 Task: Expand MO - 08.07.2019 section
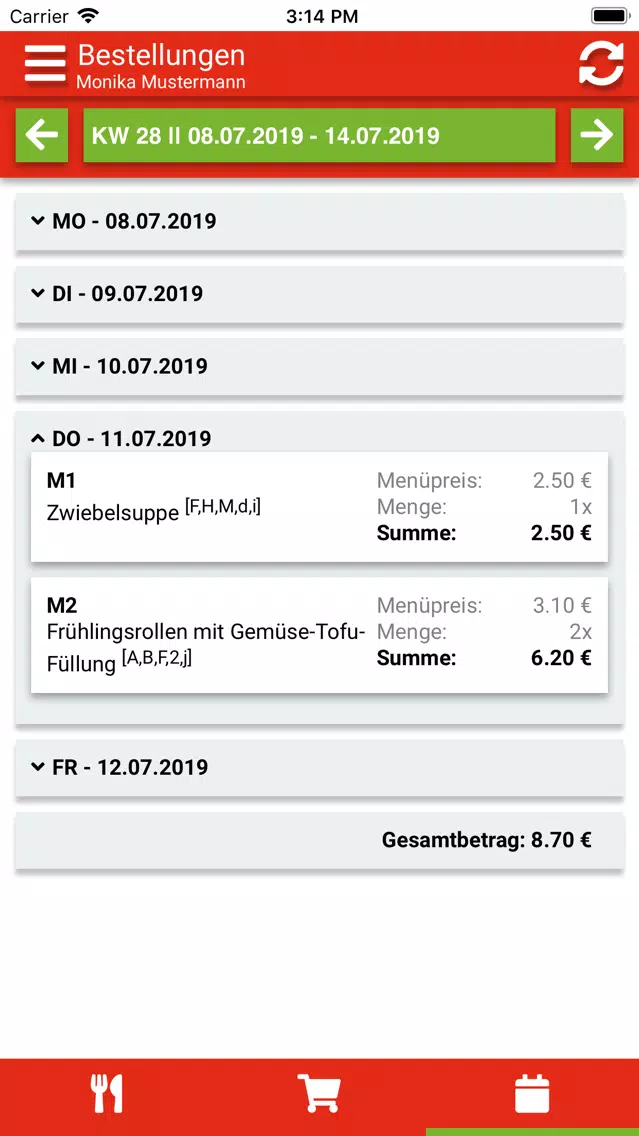tap(320, 222)
